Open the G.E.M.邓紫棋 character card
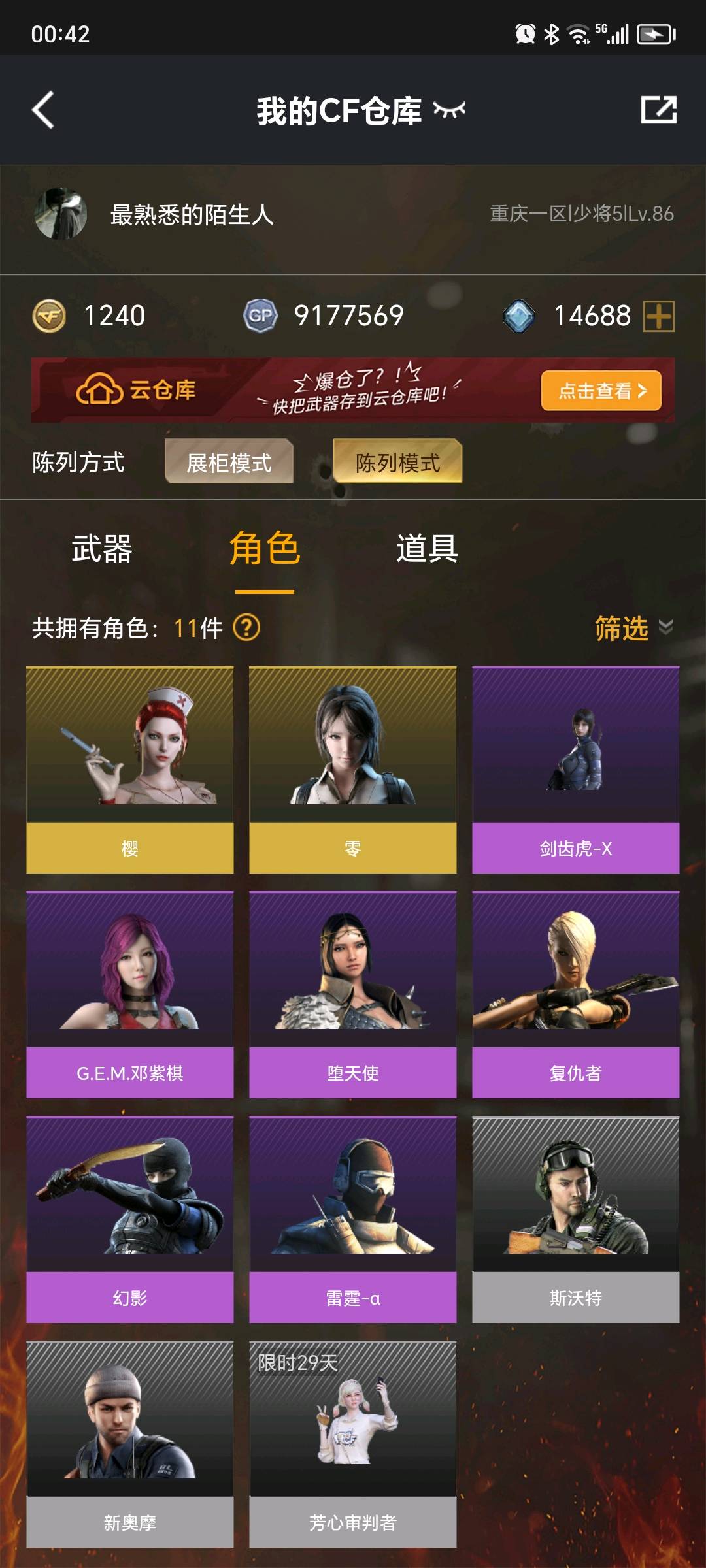 129,994
